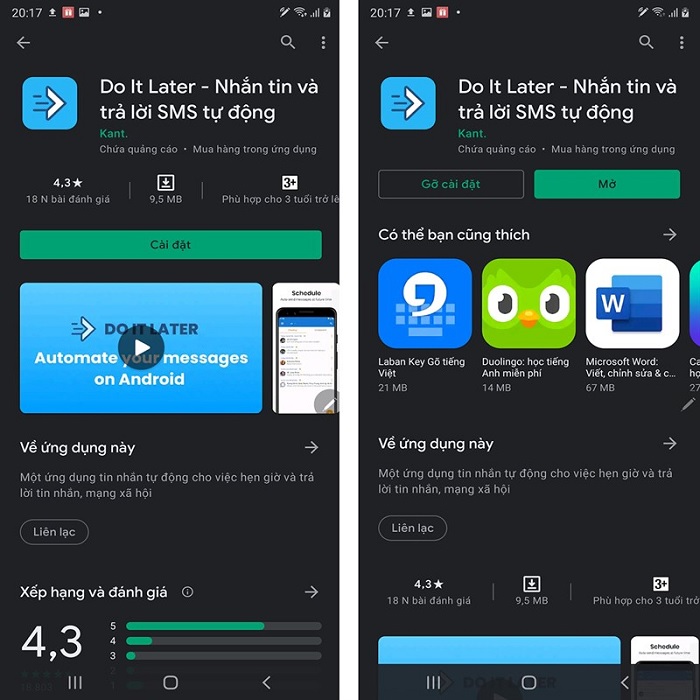The width and height of the screenshot is (700, 700).
Task: Open the Xếp hạng và đánh giá arrow
Action: click(x=311, y=592)
